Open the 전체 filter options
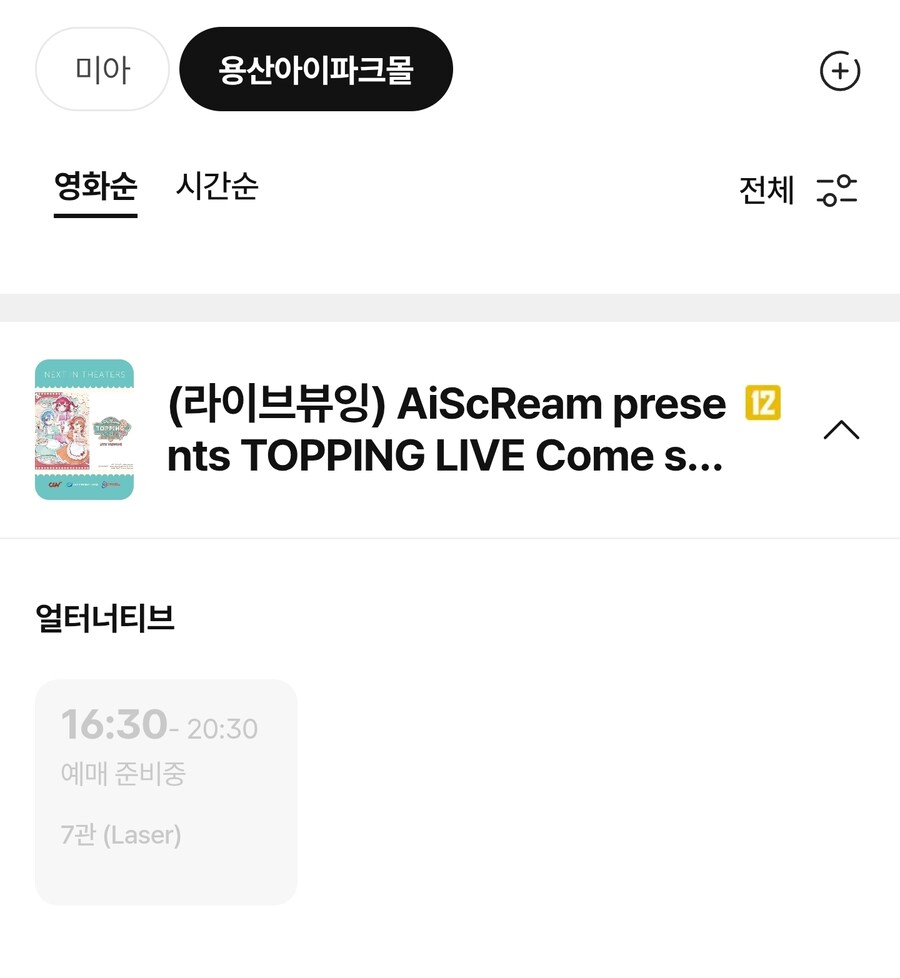Screen dimensions: 900x978 pyautogui.click(x=797, y=190)
